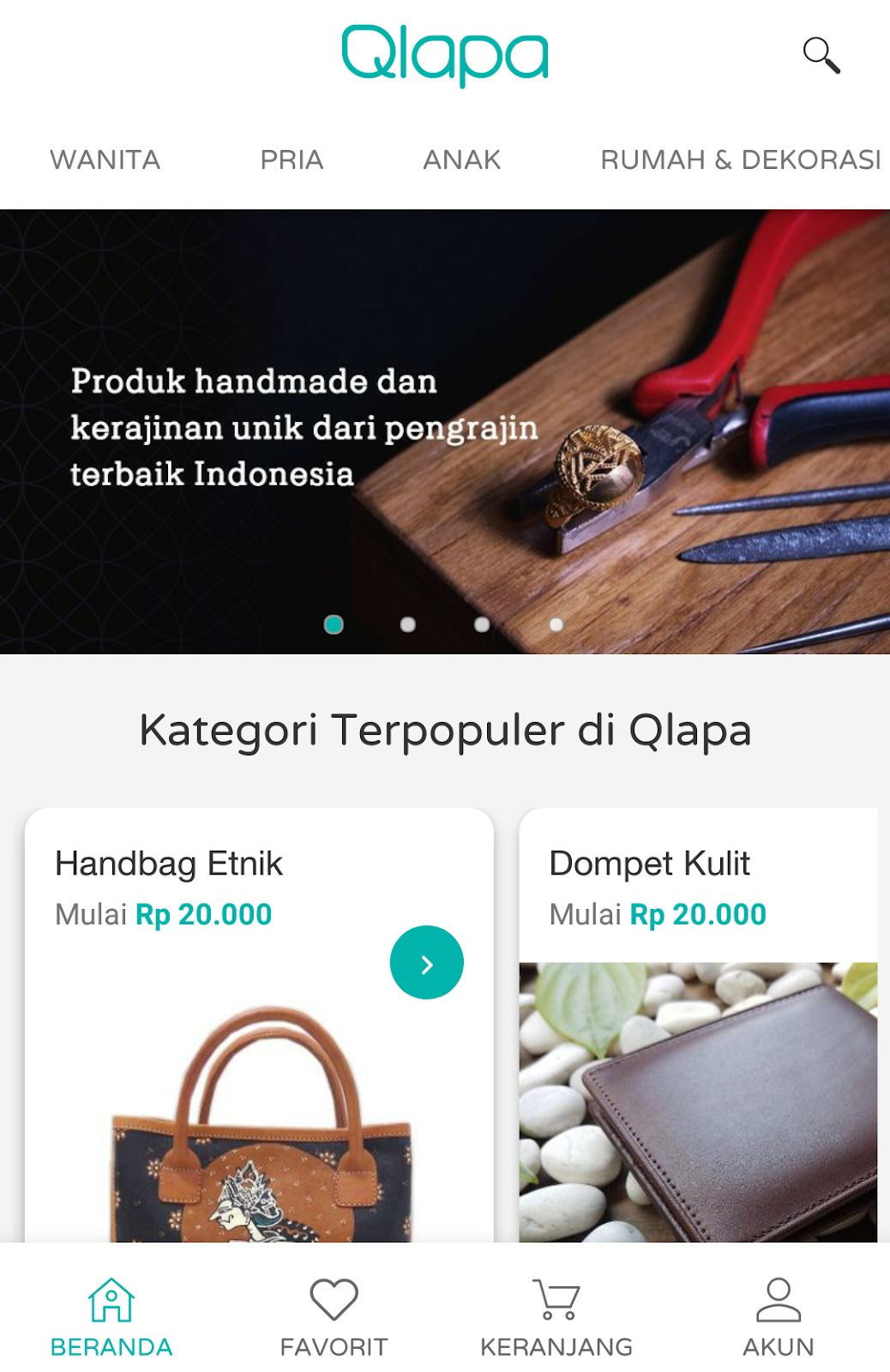Open the Dompet Kulit category card

[698, 1029]
